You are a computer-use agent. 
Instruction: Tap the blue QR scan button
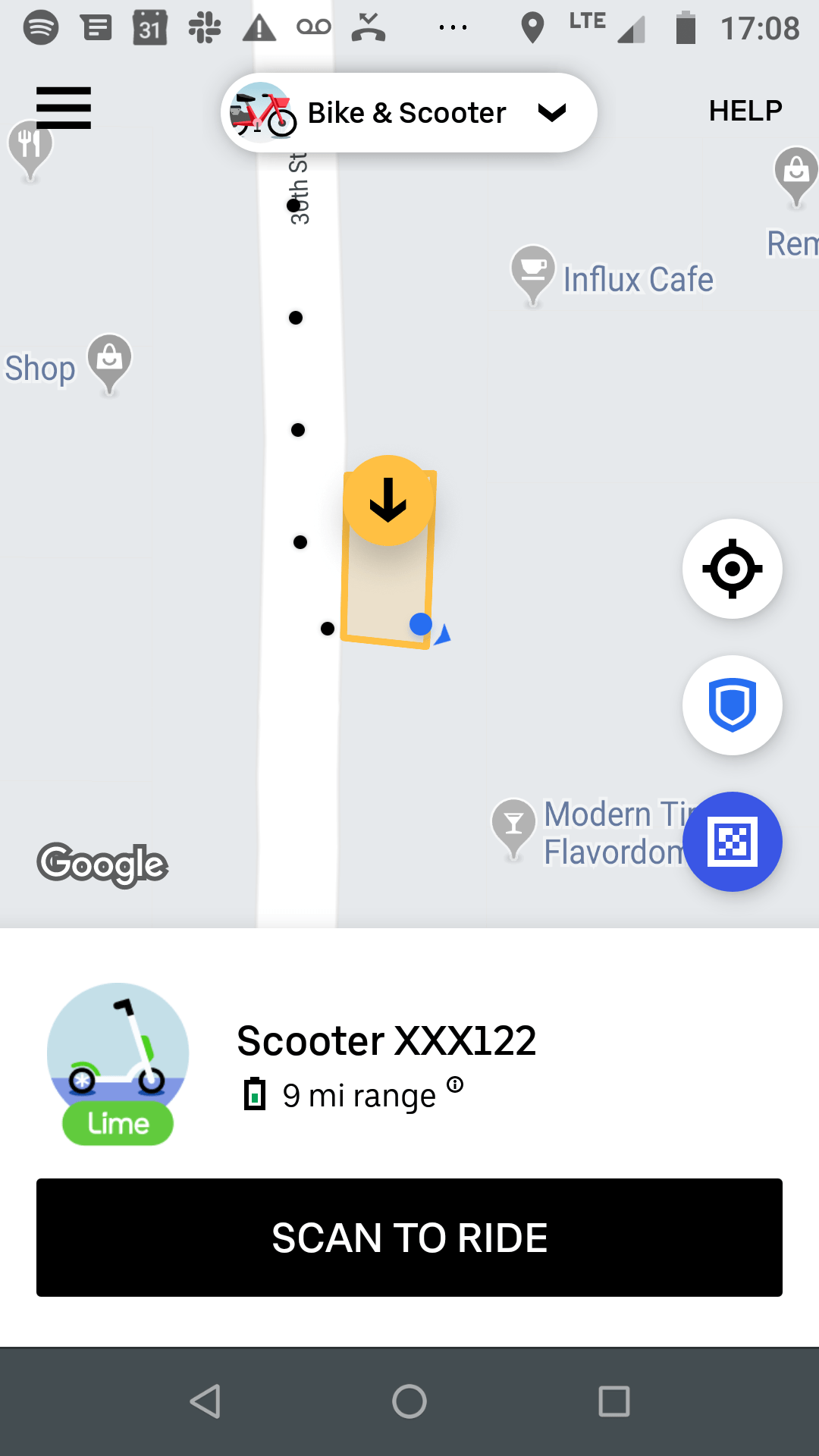(732, 842)
